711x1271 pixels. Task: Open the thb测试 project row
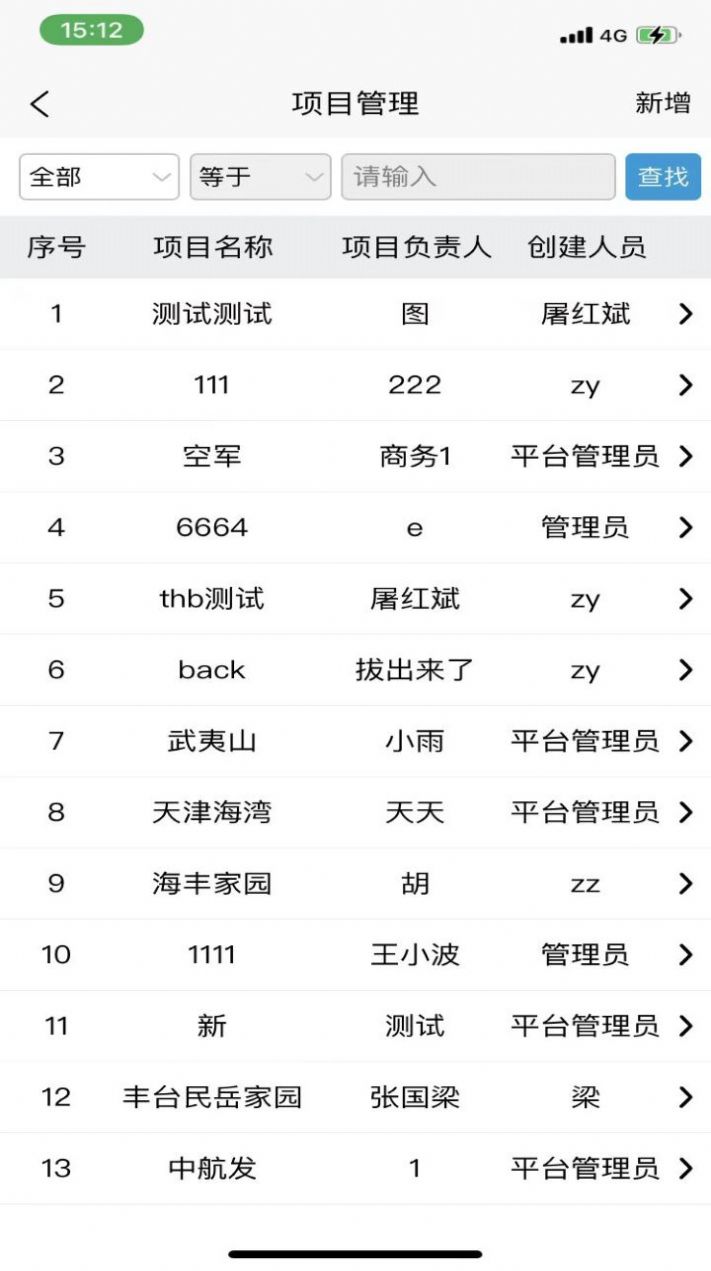[x=355, y=599]
